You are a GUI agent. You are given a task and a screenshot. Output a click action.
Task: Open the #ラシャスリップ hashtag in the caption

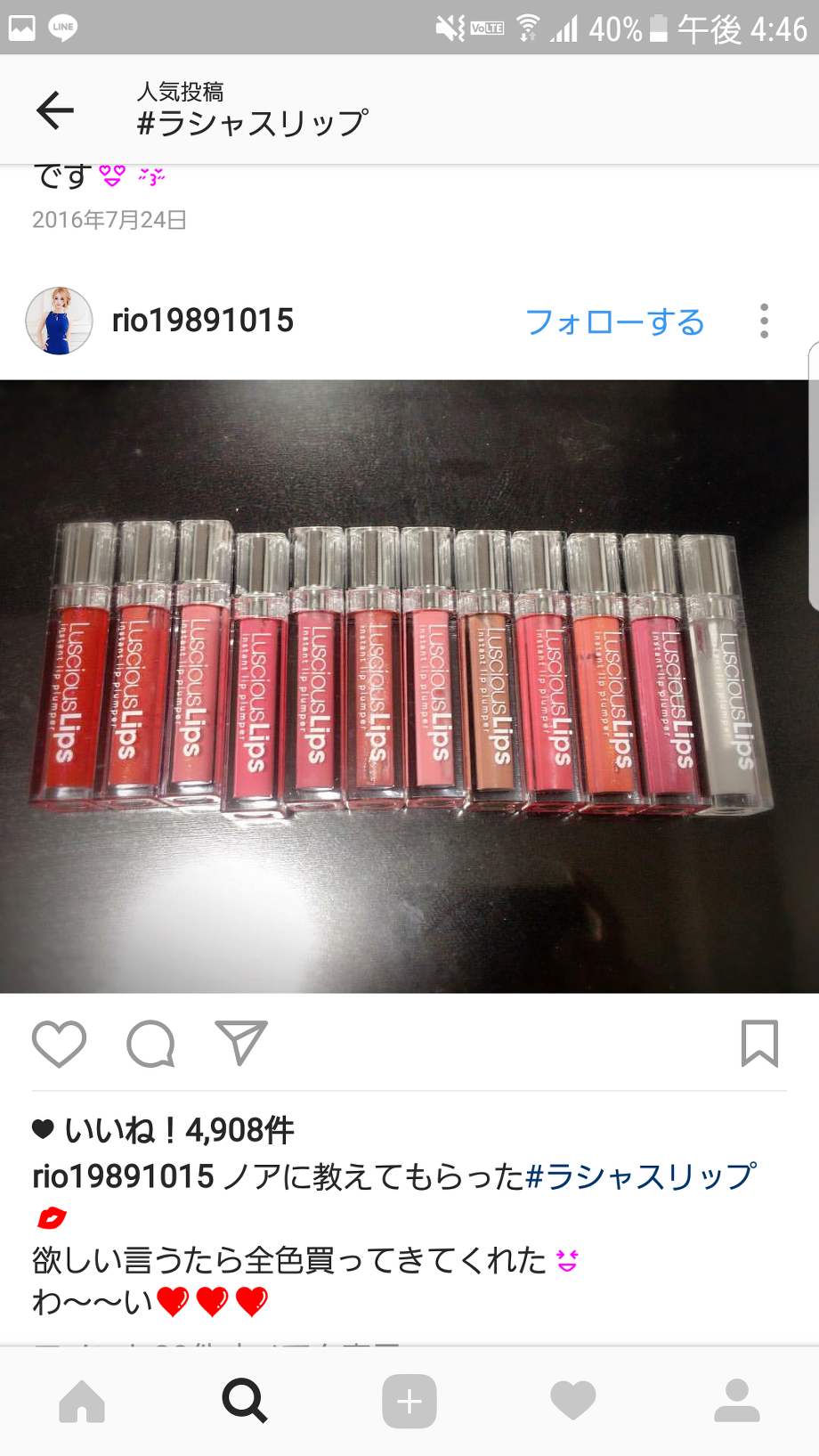[x=641, y=1176]
